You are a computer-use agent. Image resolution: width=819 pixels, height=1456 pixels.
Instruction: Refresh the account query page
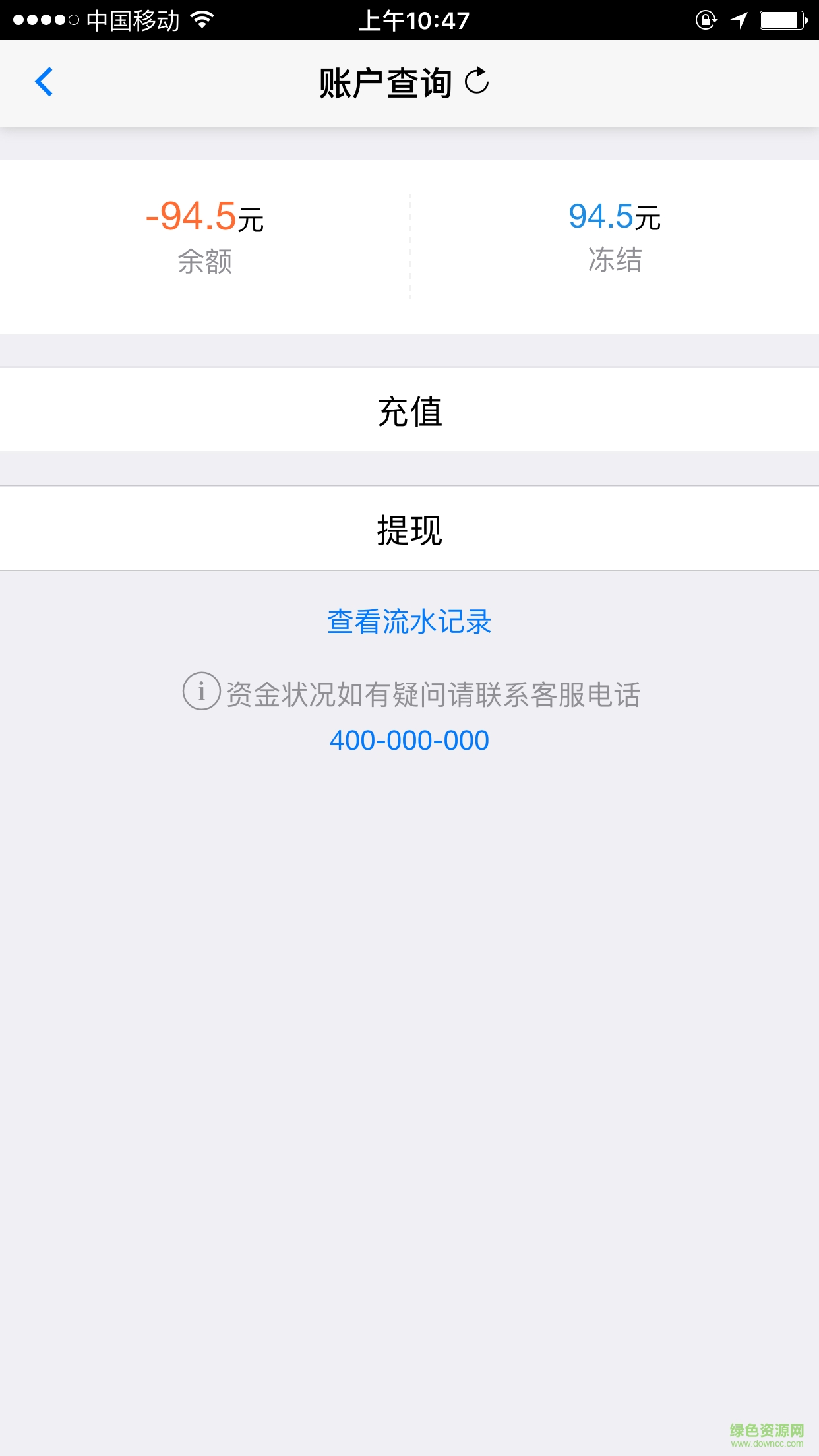[x=477, y=82]
